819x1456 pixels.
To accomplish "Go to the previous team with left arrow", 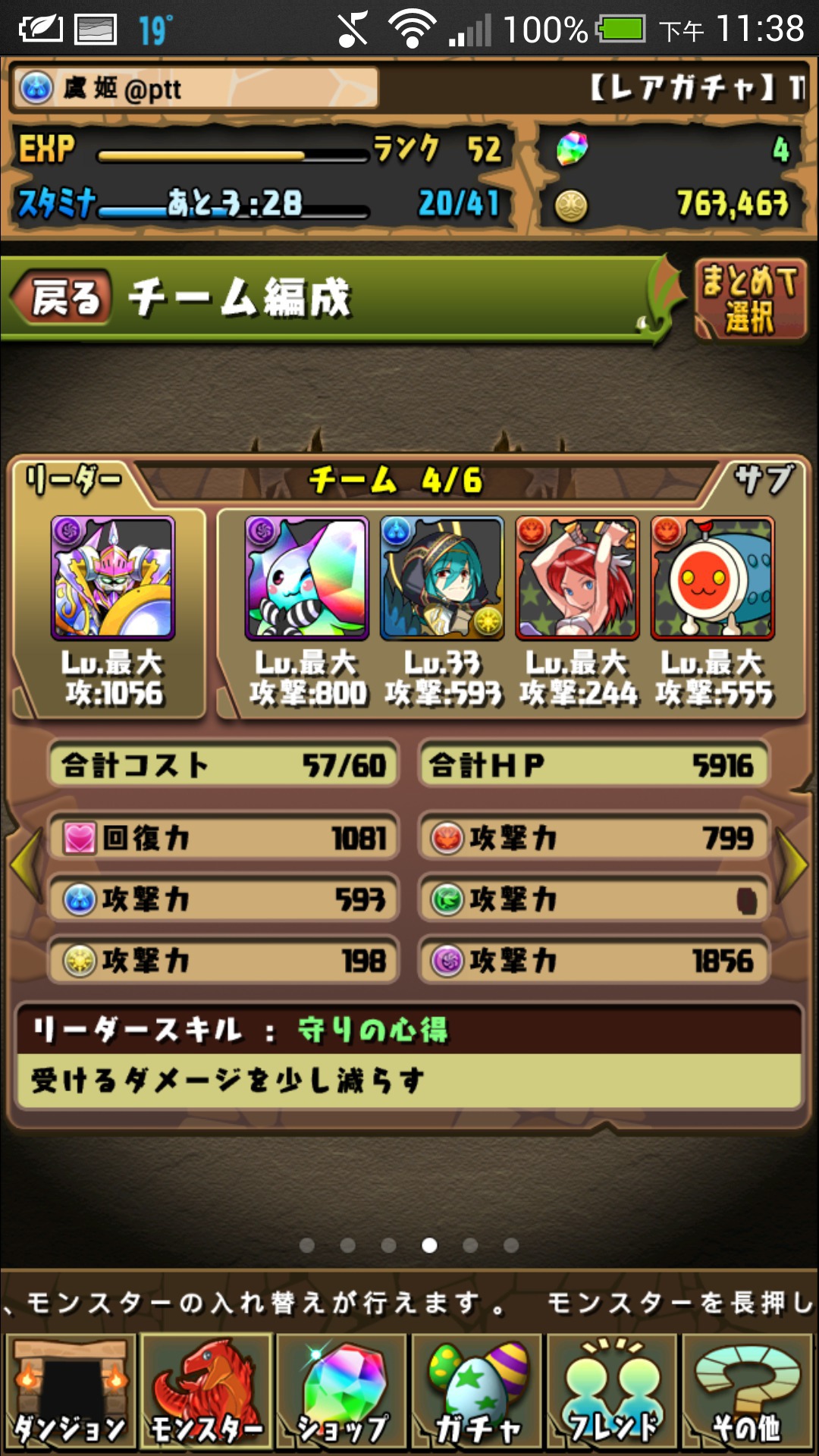I will [26, 864].
